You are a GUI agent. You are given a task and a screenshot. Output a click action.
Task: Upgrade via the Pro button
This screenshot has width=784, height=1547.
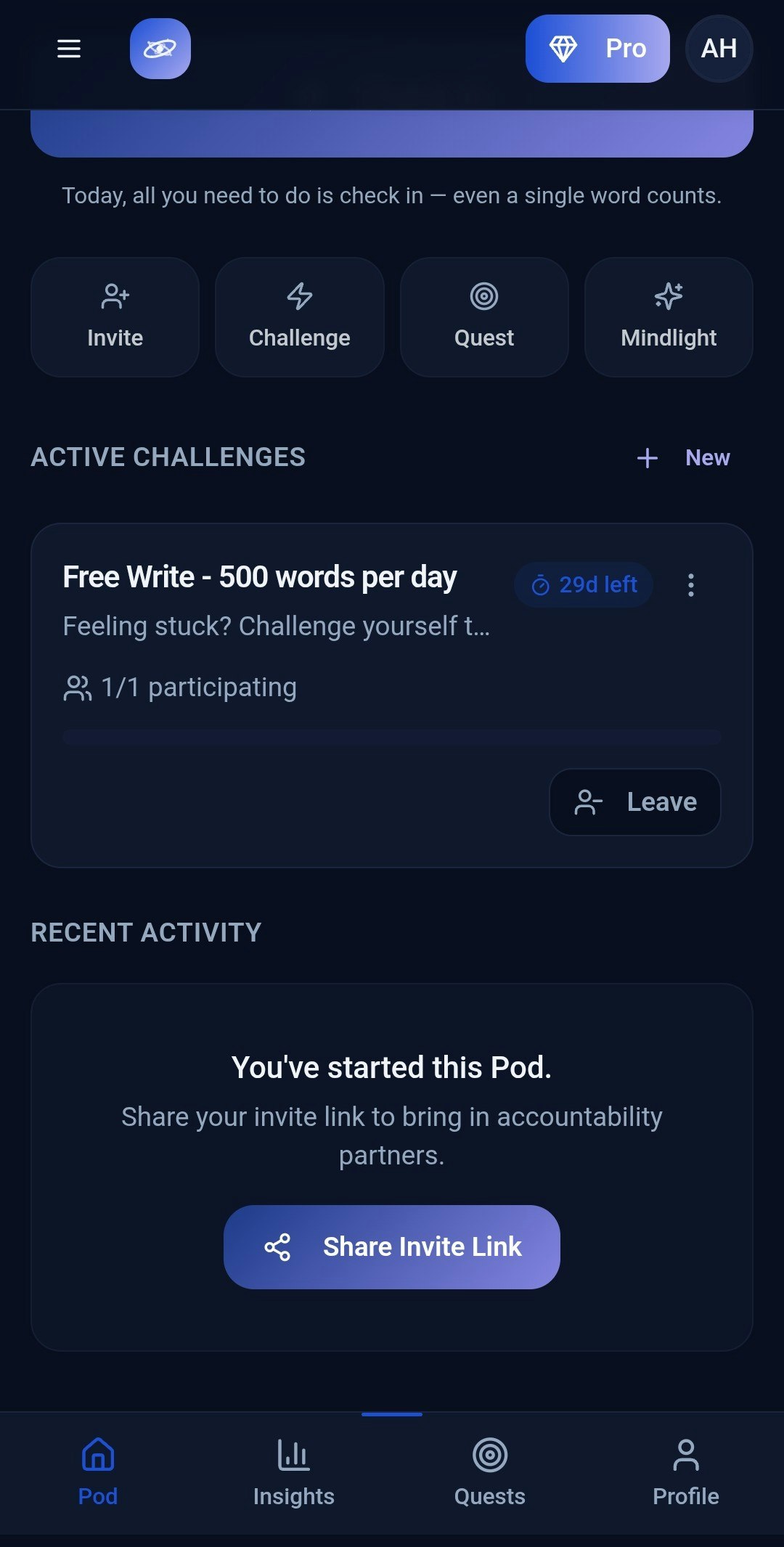click(597, 49)
